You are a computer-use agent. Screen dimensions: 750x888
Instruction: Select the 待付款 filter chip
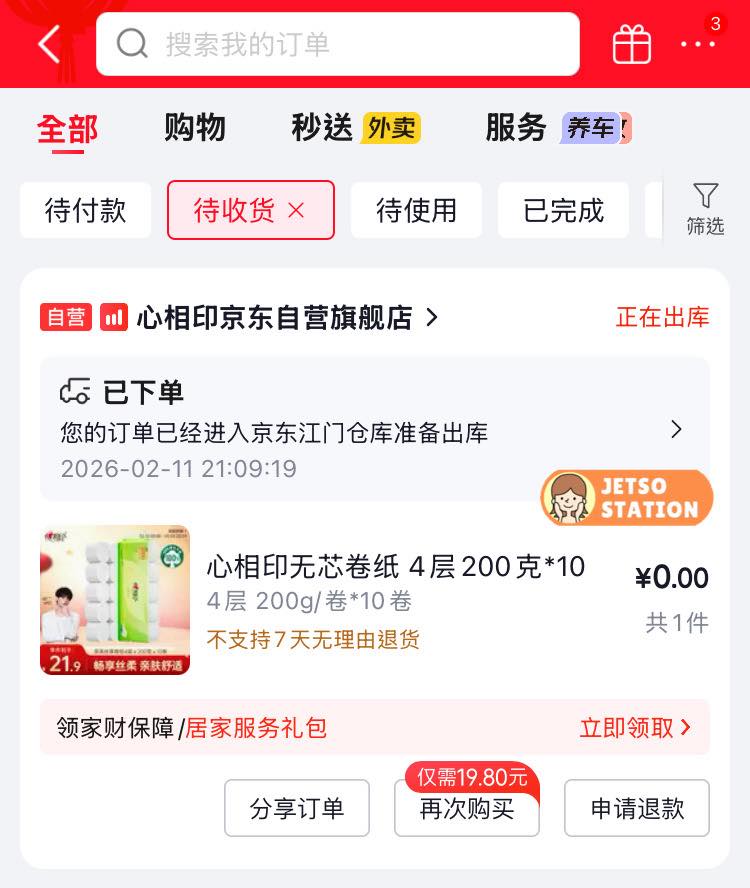85,210
